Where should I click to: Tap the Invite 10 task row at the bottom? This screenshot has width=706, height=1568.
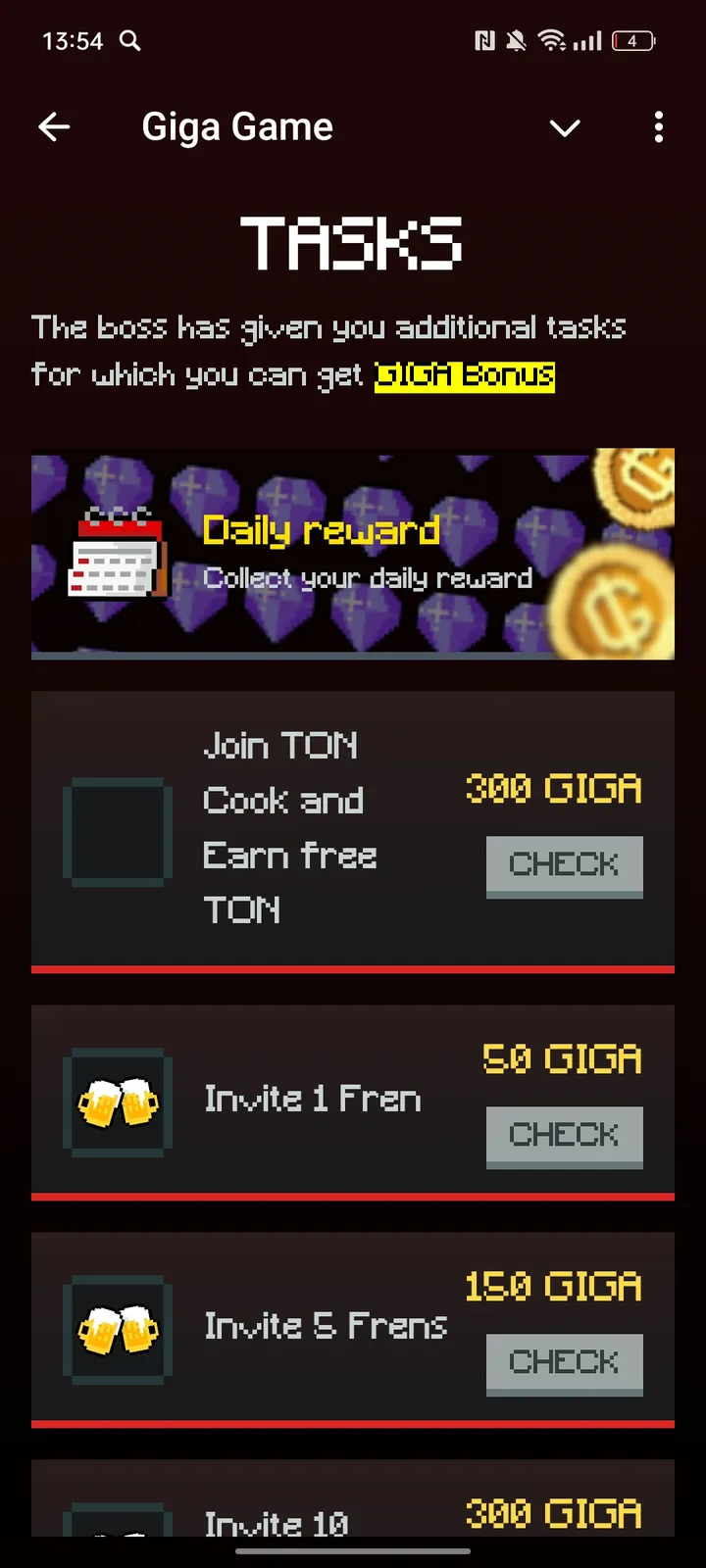353,1509
